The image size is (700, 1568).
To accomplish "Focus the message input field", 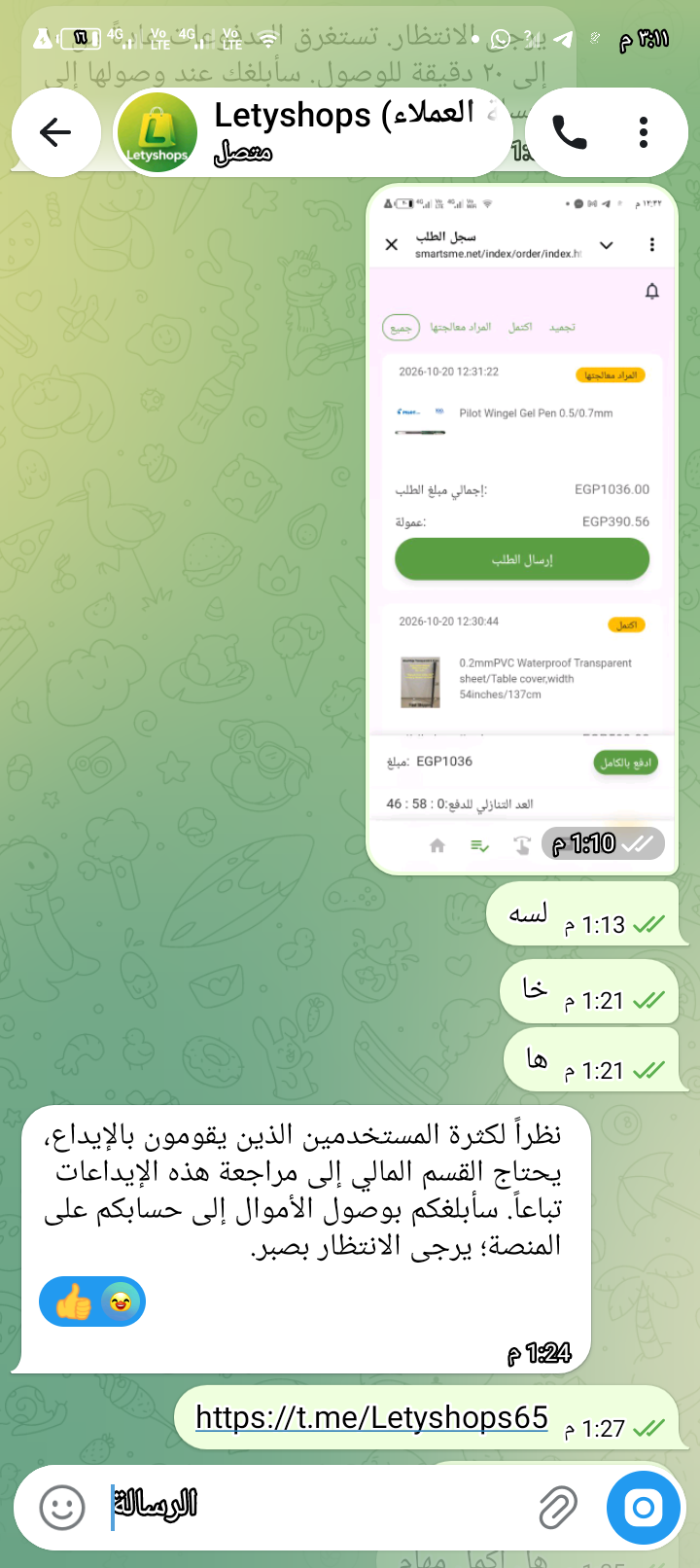I will point(321,1507).
